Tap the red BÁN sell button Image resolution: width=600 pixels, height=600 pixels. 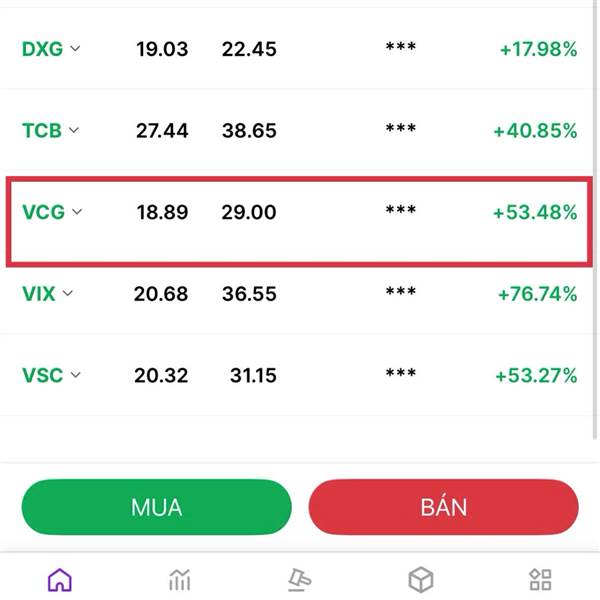pyautogui.click(x=443, y=507)
